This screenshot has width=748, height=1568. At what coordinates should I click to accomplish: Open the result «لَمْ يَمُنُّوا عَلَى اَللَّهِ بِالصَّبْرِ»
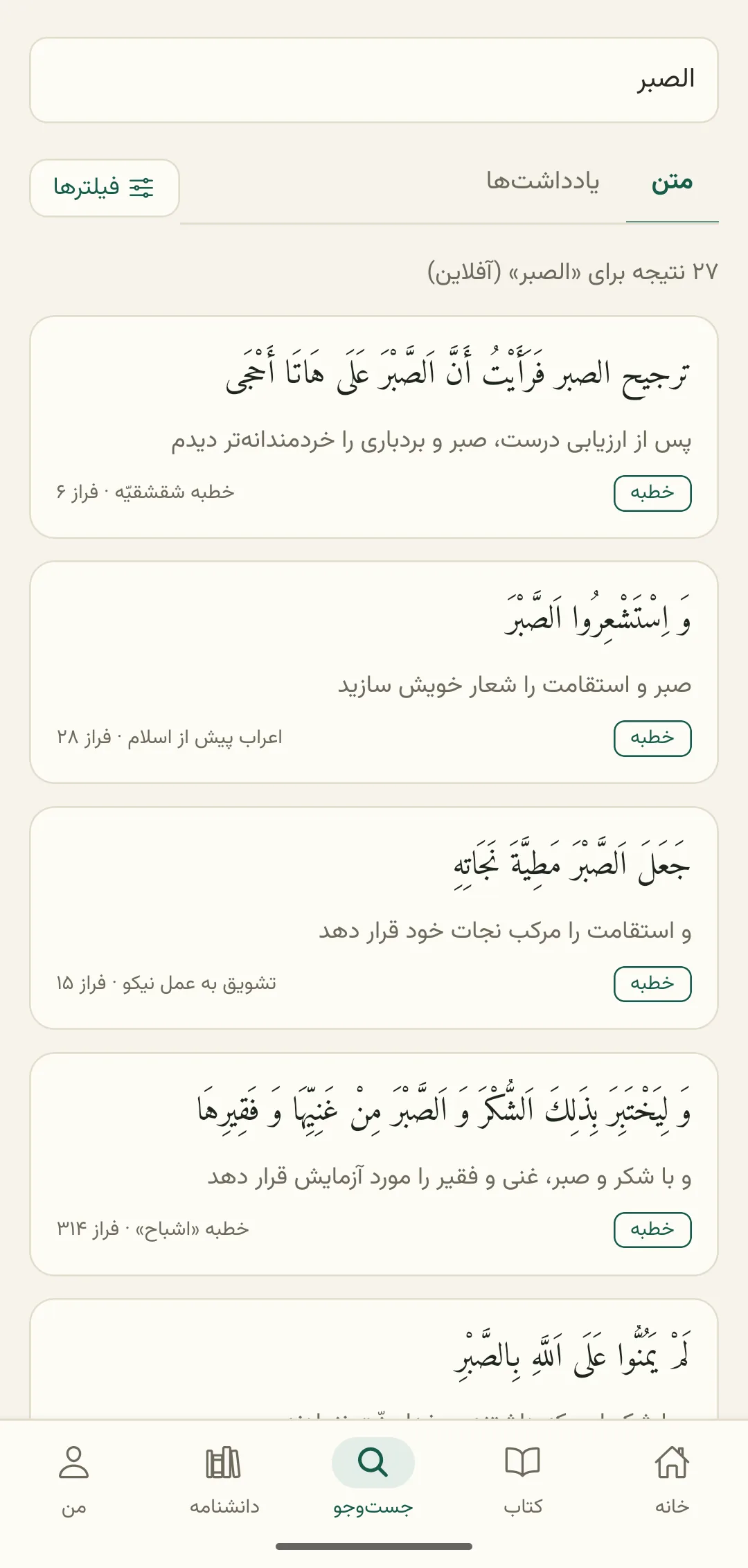click(374, 1359)
